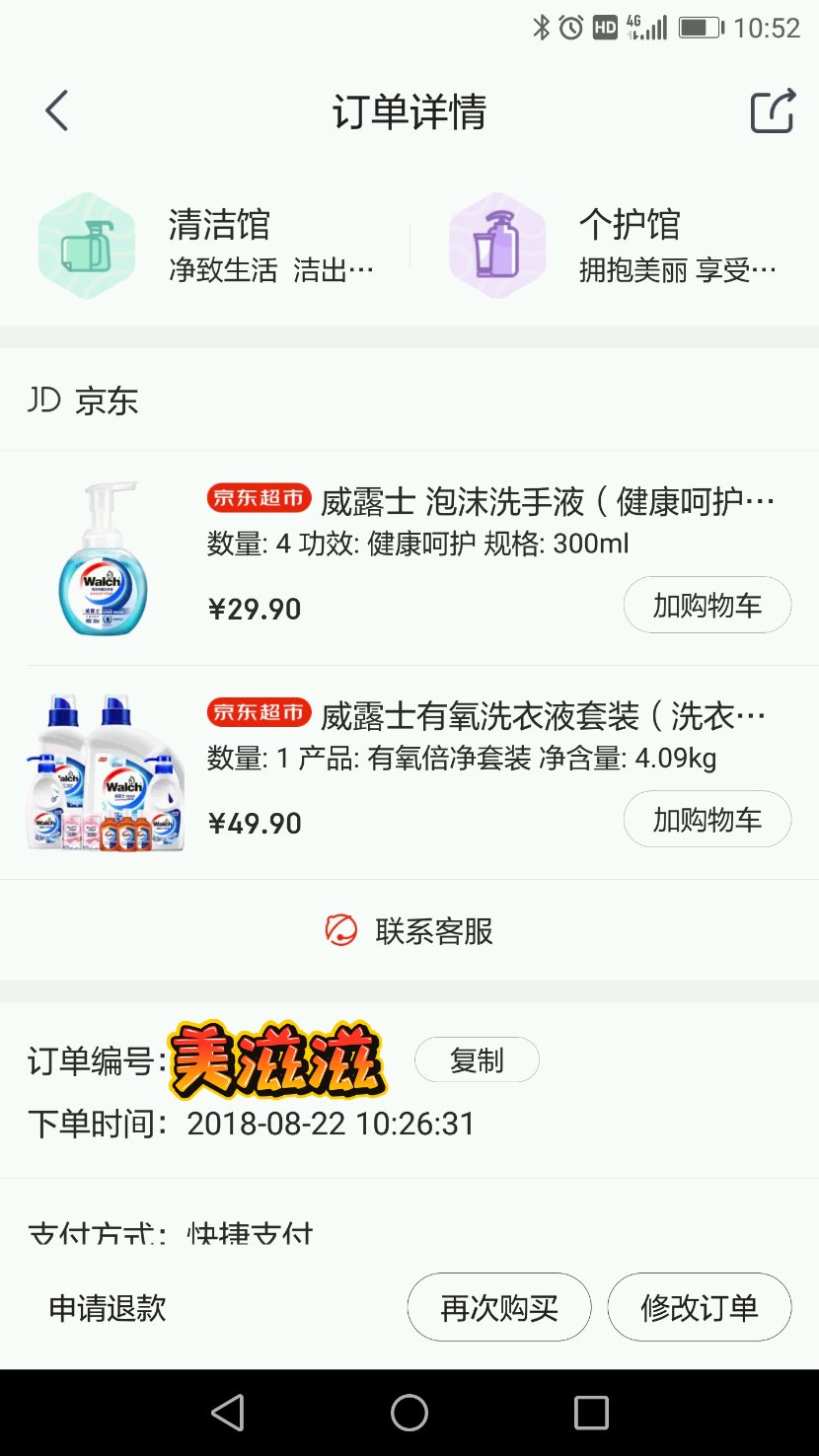Image resolution: width=819 pixels, height=1456 pixels.
Task: Tap 申请退款 to request a refund
Action: point(108,1308)
